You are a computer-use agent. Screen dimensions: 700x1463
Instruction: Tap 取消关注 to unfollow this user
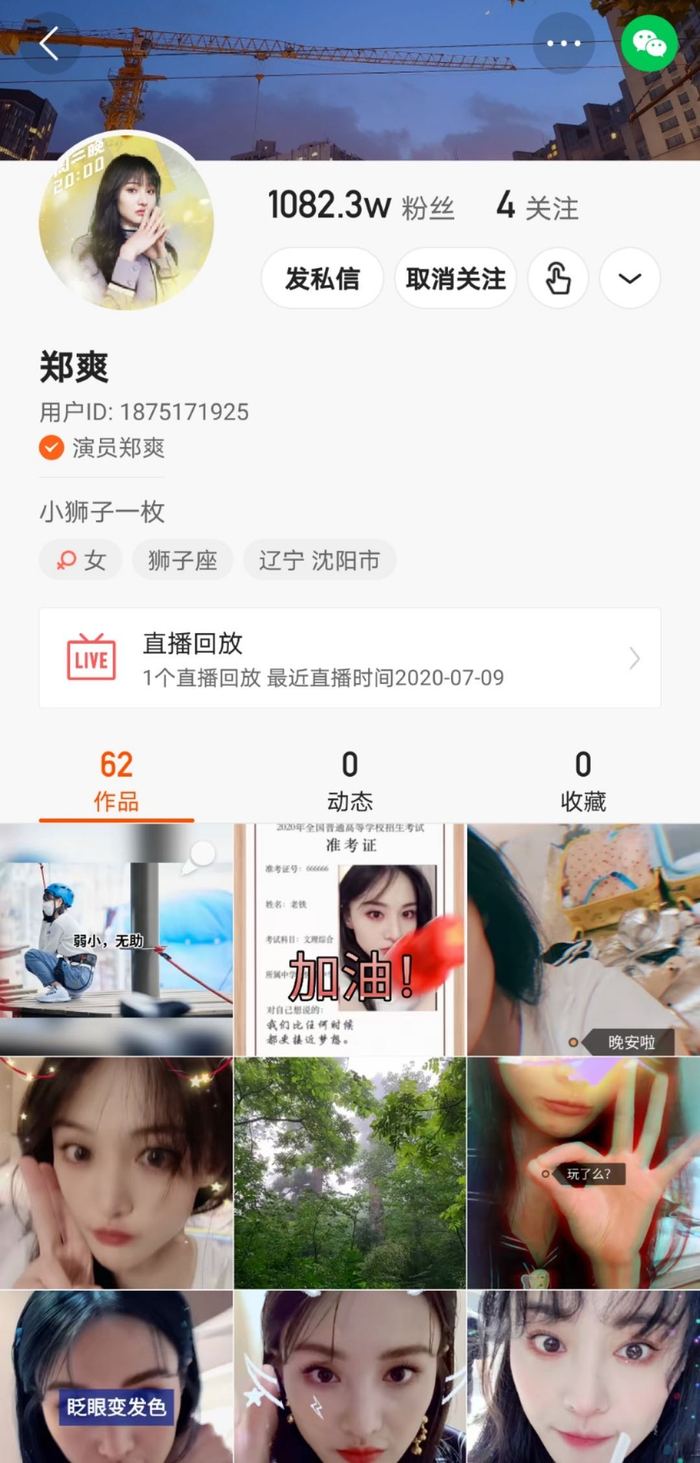pos(455,278)
